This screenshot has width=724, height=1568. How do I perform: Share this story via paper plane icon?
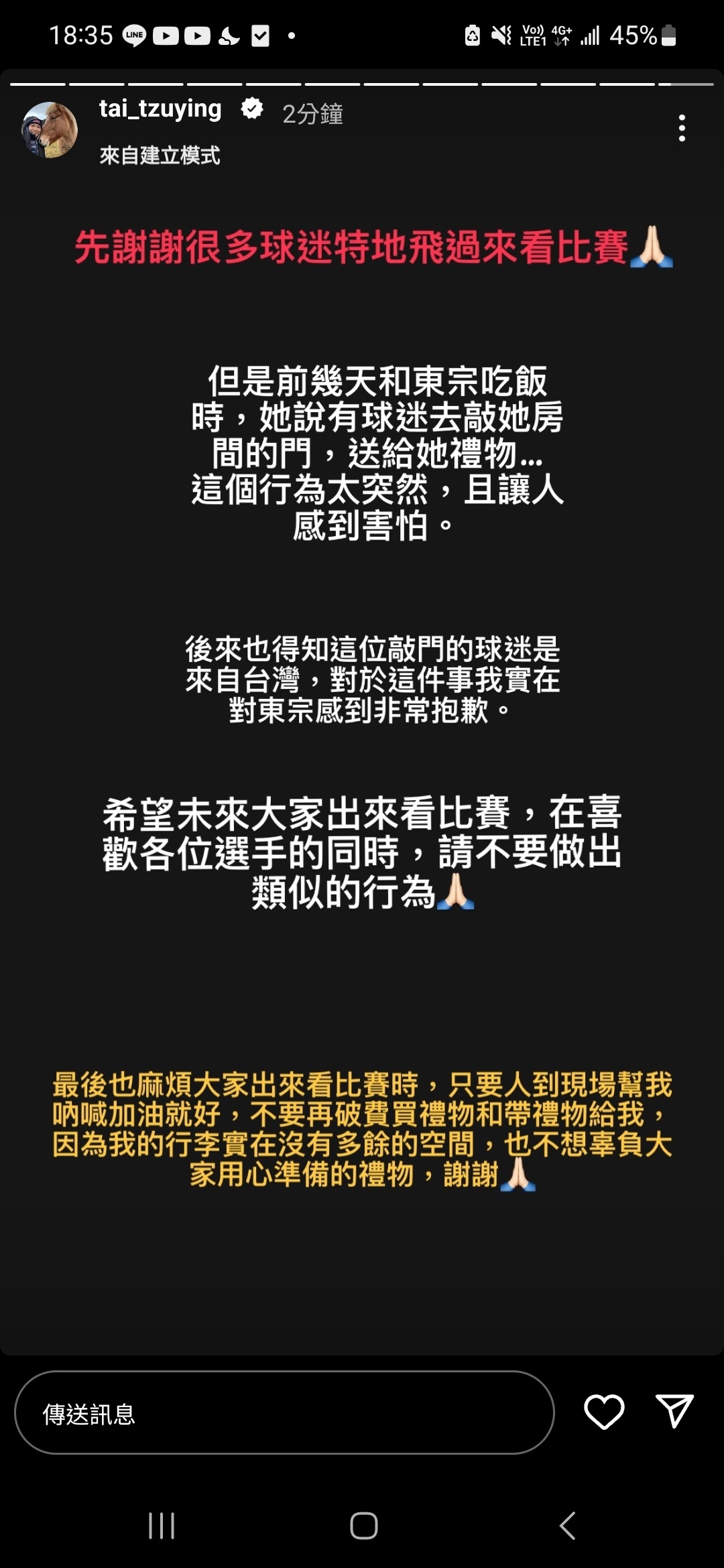coord(674,1411)
